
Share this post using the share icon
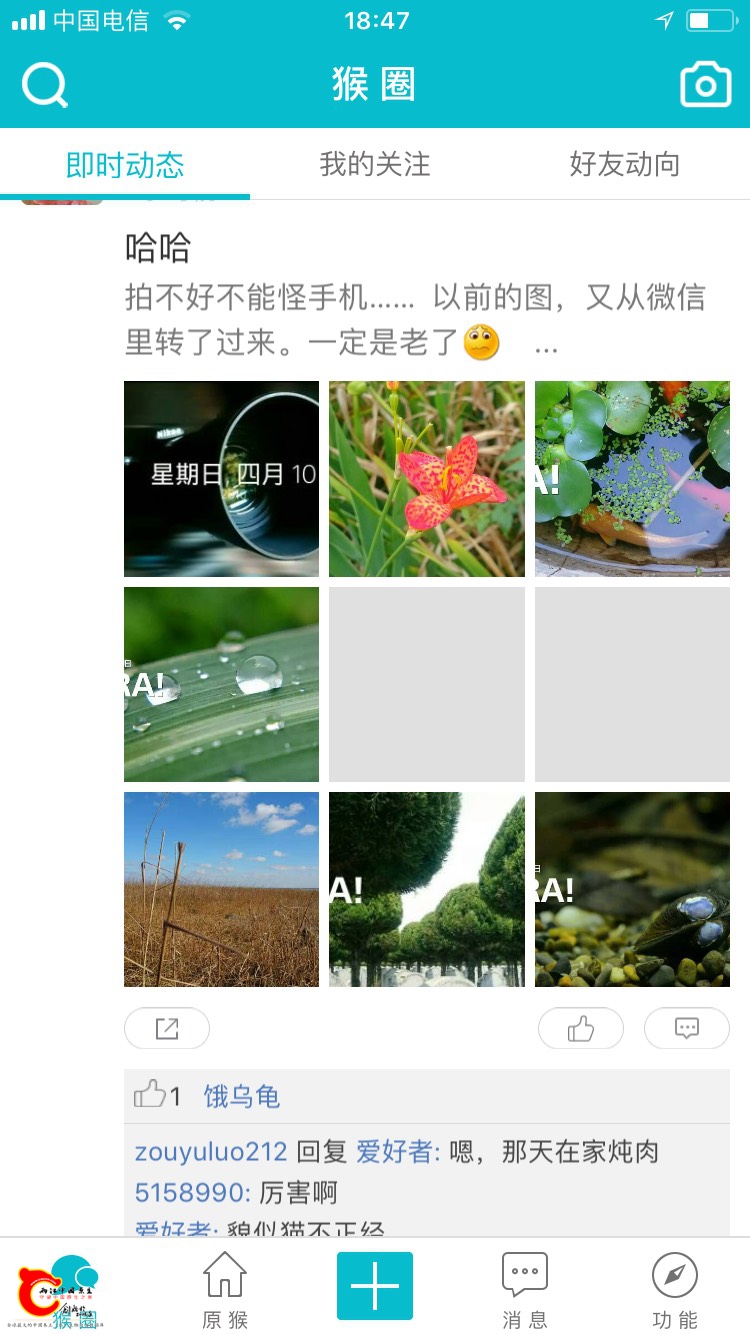coord(166,1028)
